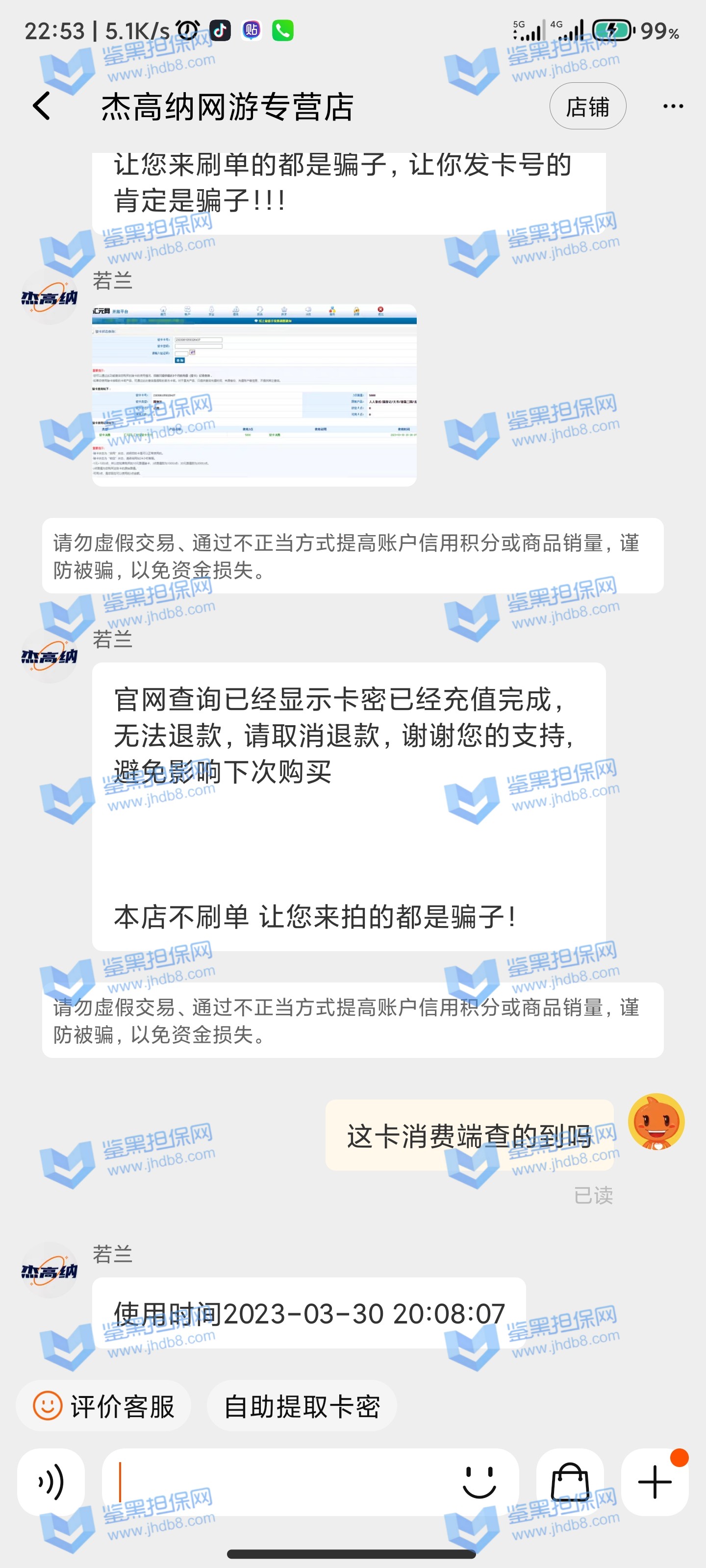
Task: Select 自助提取卡密 quick option
Action: [x=302, y=1406]
